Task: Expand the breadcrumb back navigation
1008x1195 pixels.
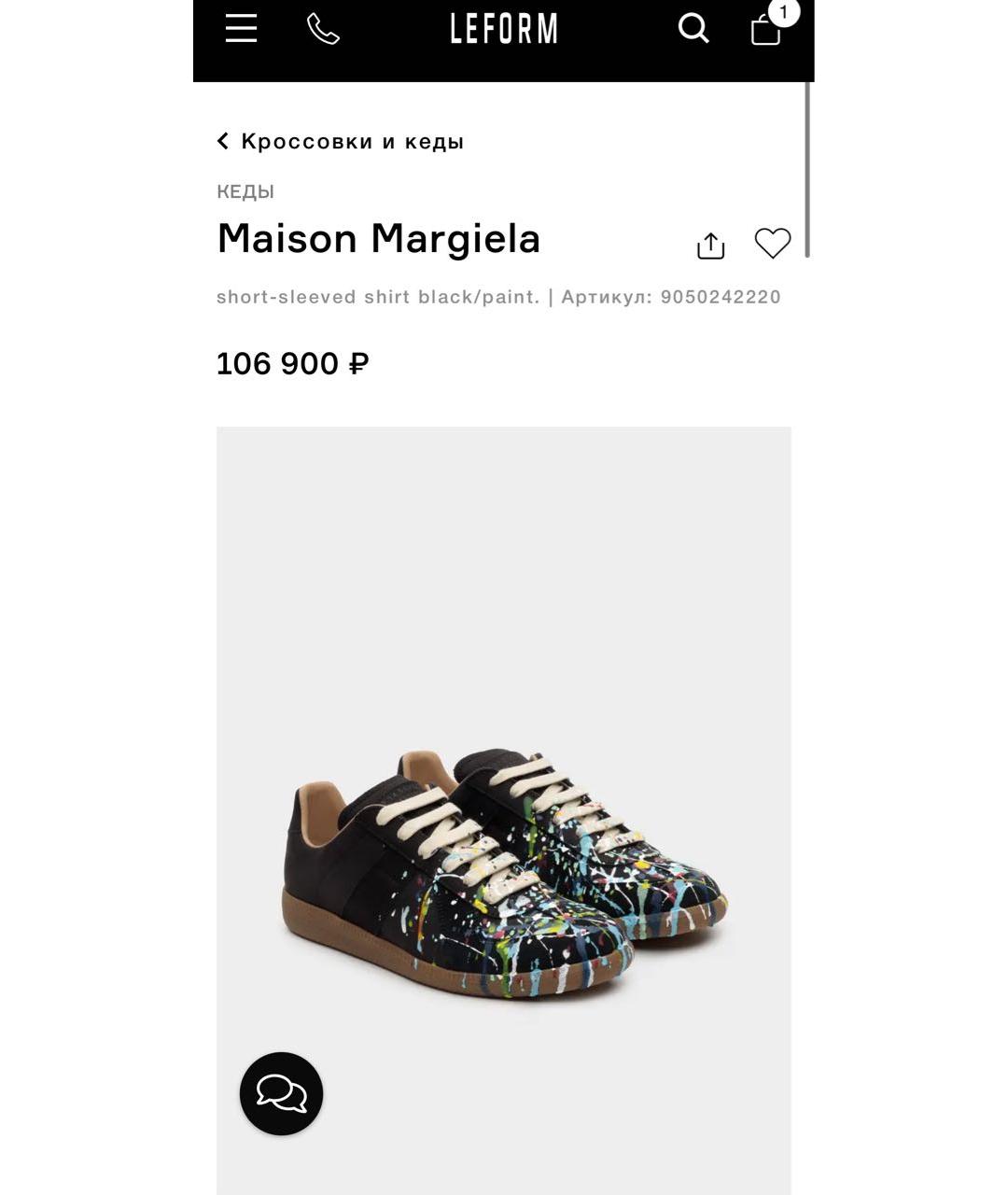Action: [x=342, y=140]
